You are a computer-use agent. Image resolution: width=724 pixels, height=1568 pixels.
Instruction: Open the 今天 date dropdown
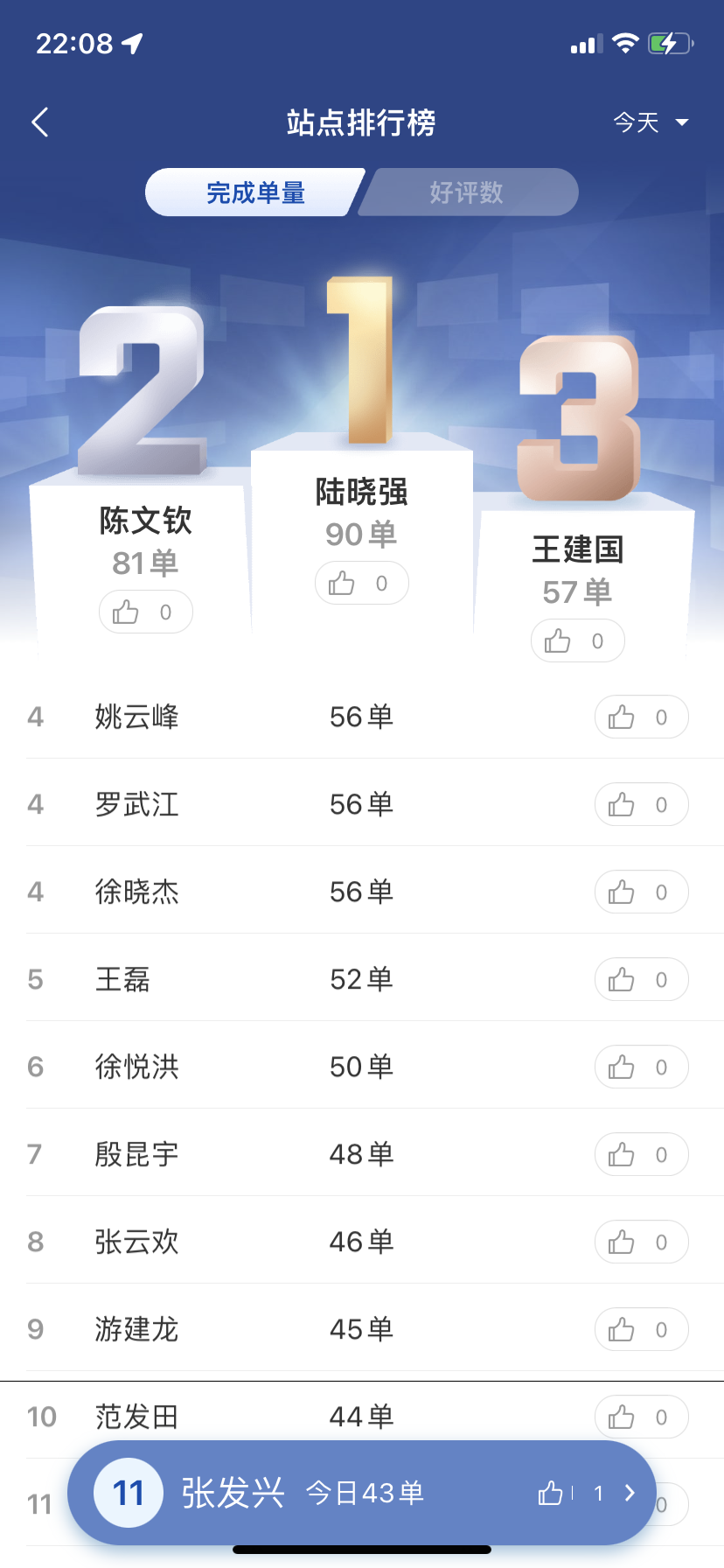(651, 122)
